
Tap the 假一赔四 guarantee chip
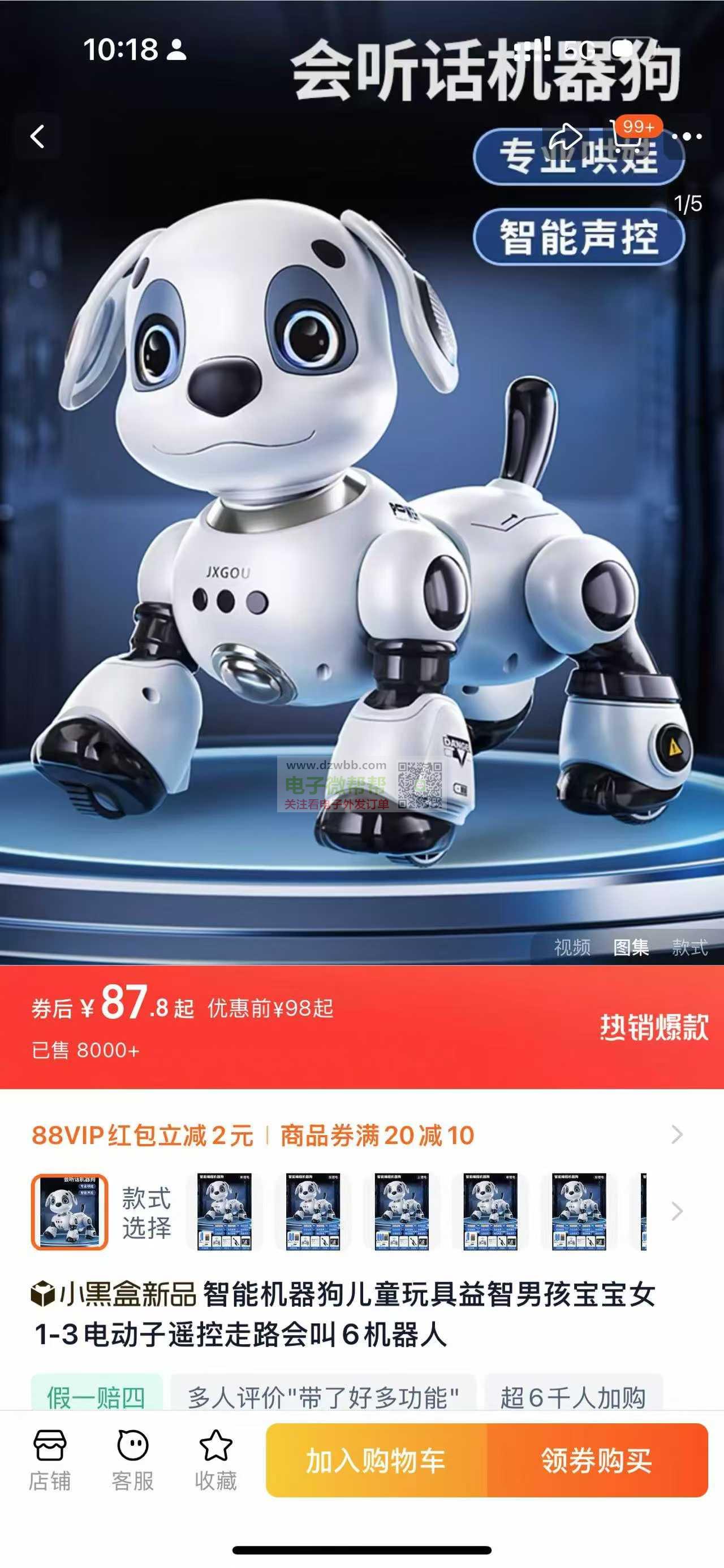pyautogui.click(x=96, y=1397)
